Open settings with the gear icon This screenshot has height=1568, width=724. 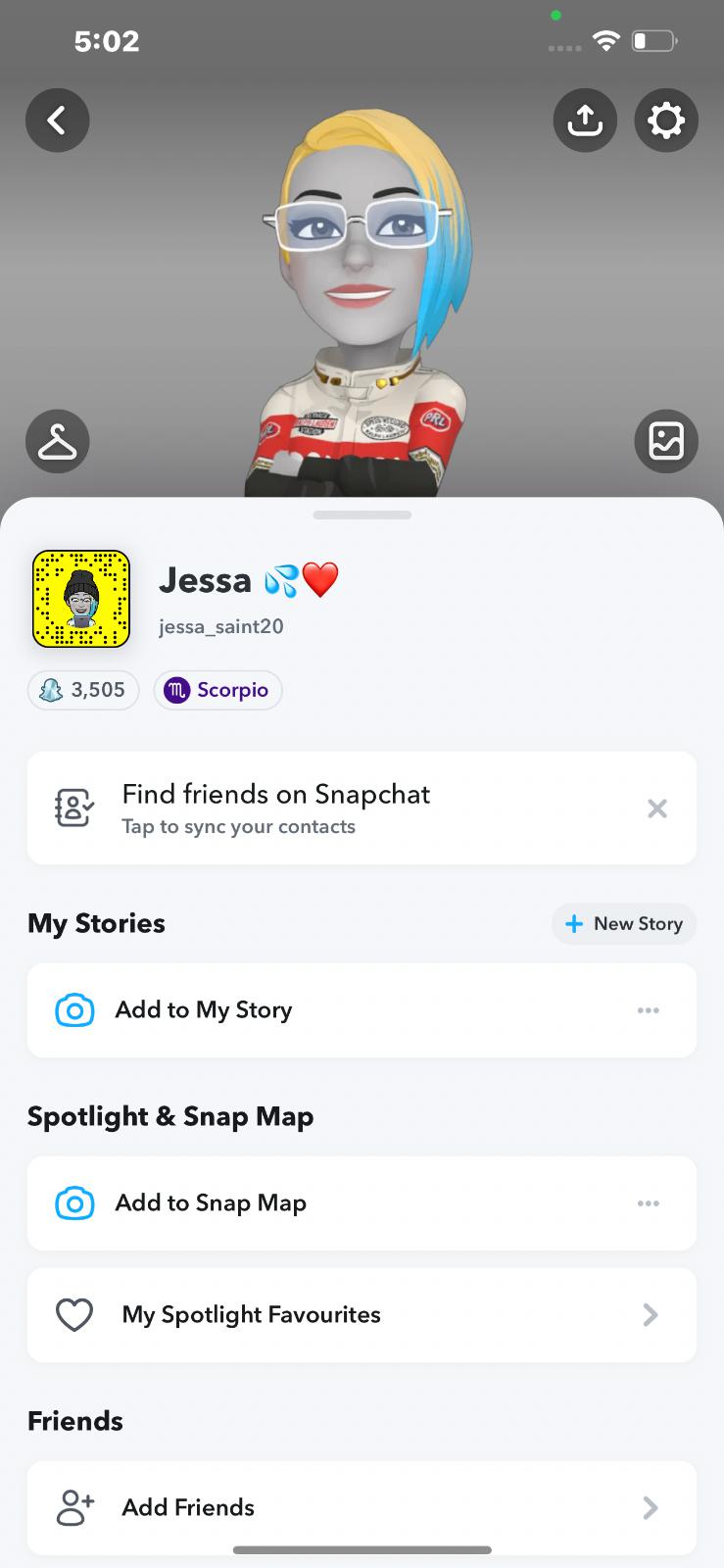(x=666, y=121)
